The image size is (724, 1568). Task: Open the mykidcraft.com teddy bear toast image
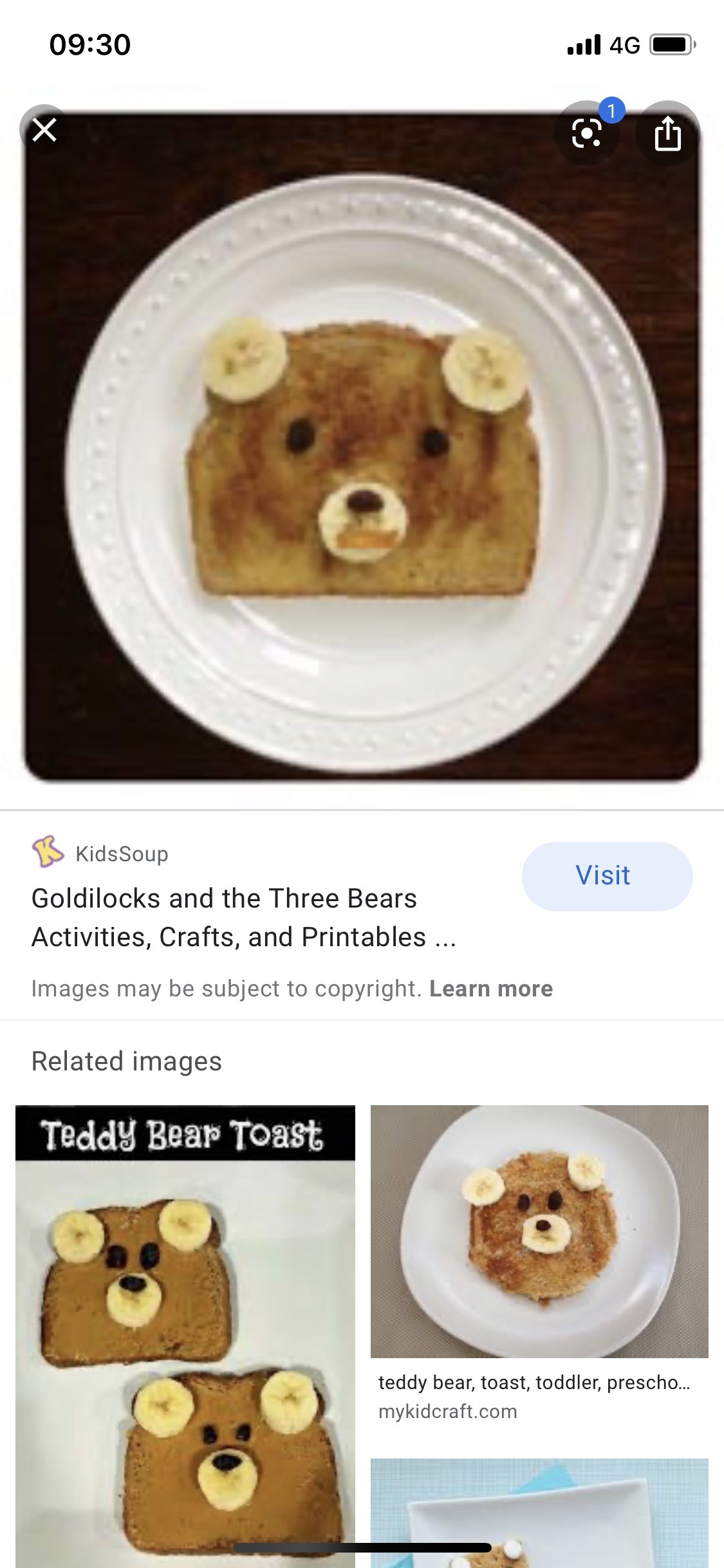pyautogui.click(x=539, y=1231)
